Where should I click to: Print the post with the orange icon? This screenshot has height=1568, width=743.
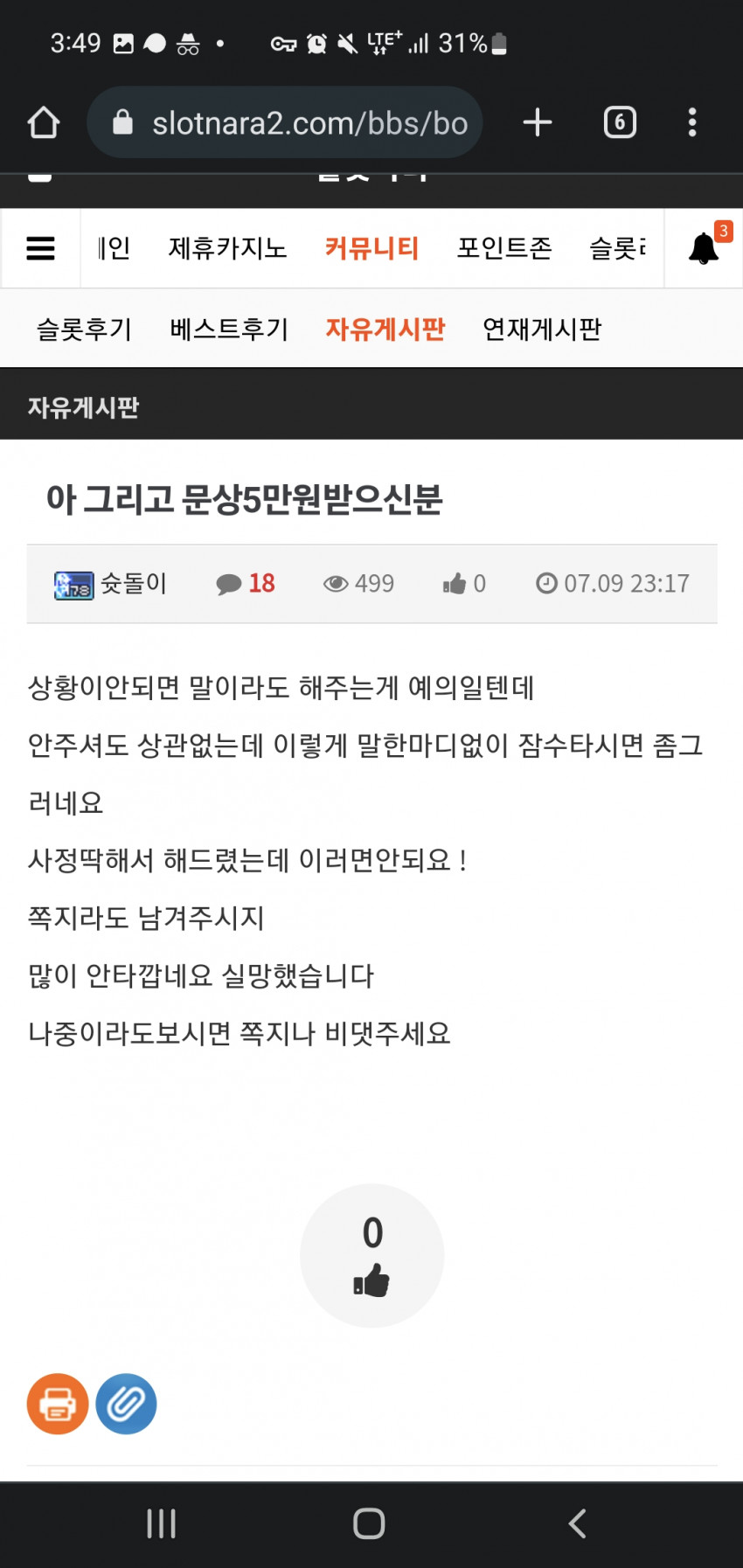tap(58, 1405)
